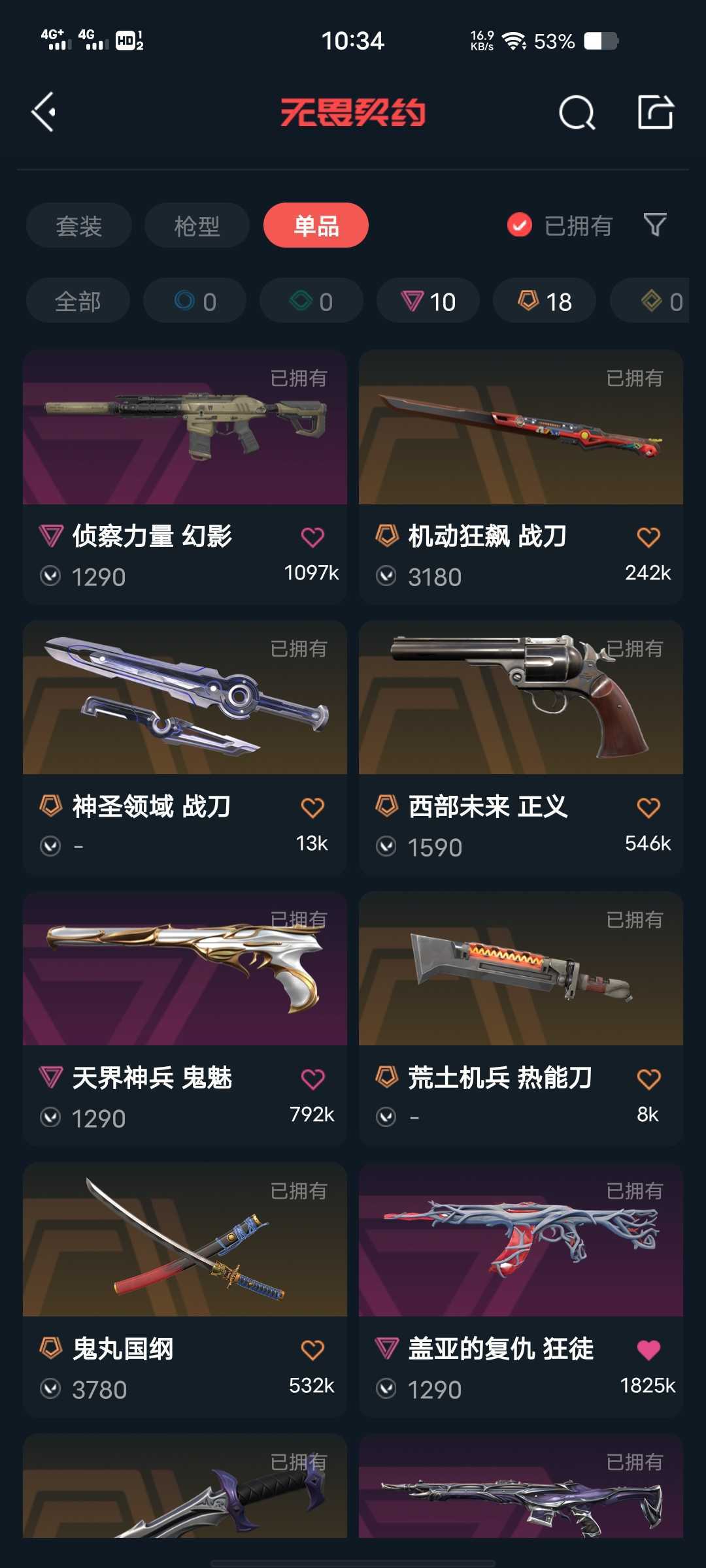Share this page via the share icon

tap(656, 112)
